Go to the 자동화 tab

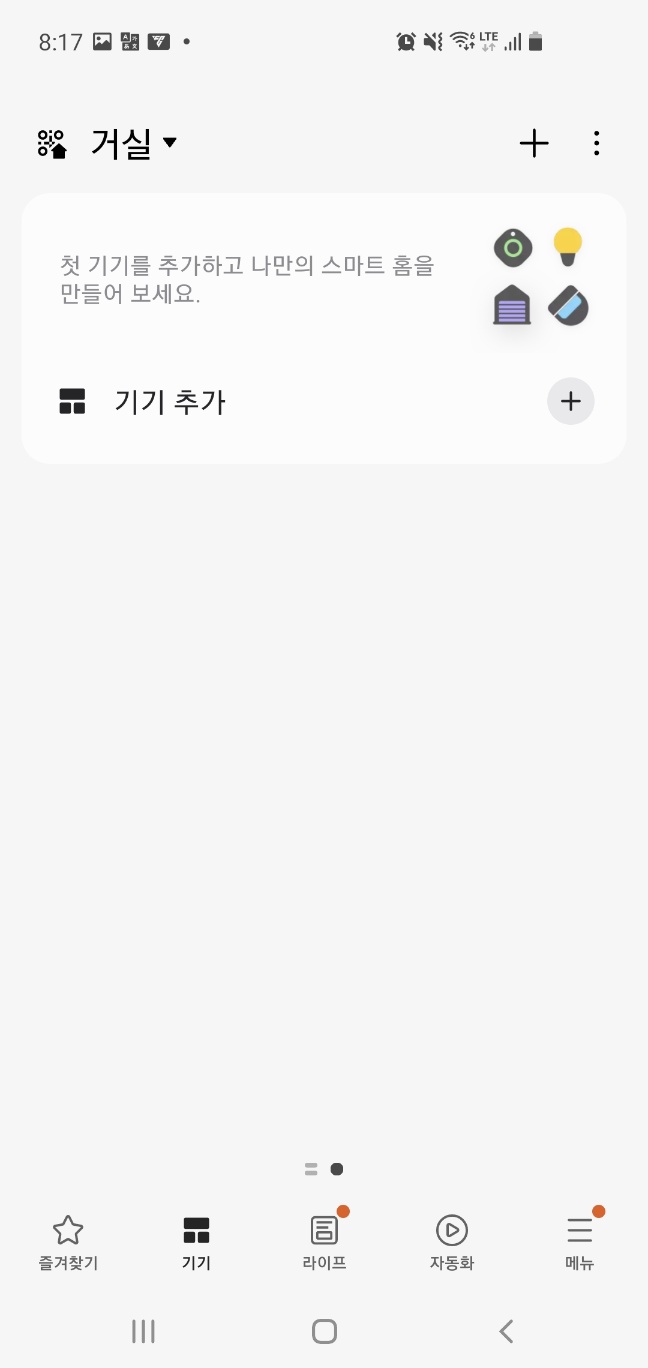pyautogui.click(x=452, y=1243)
